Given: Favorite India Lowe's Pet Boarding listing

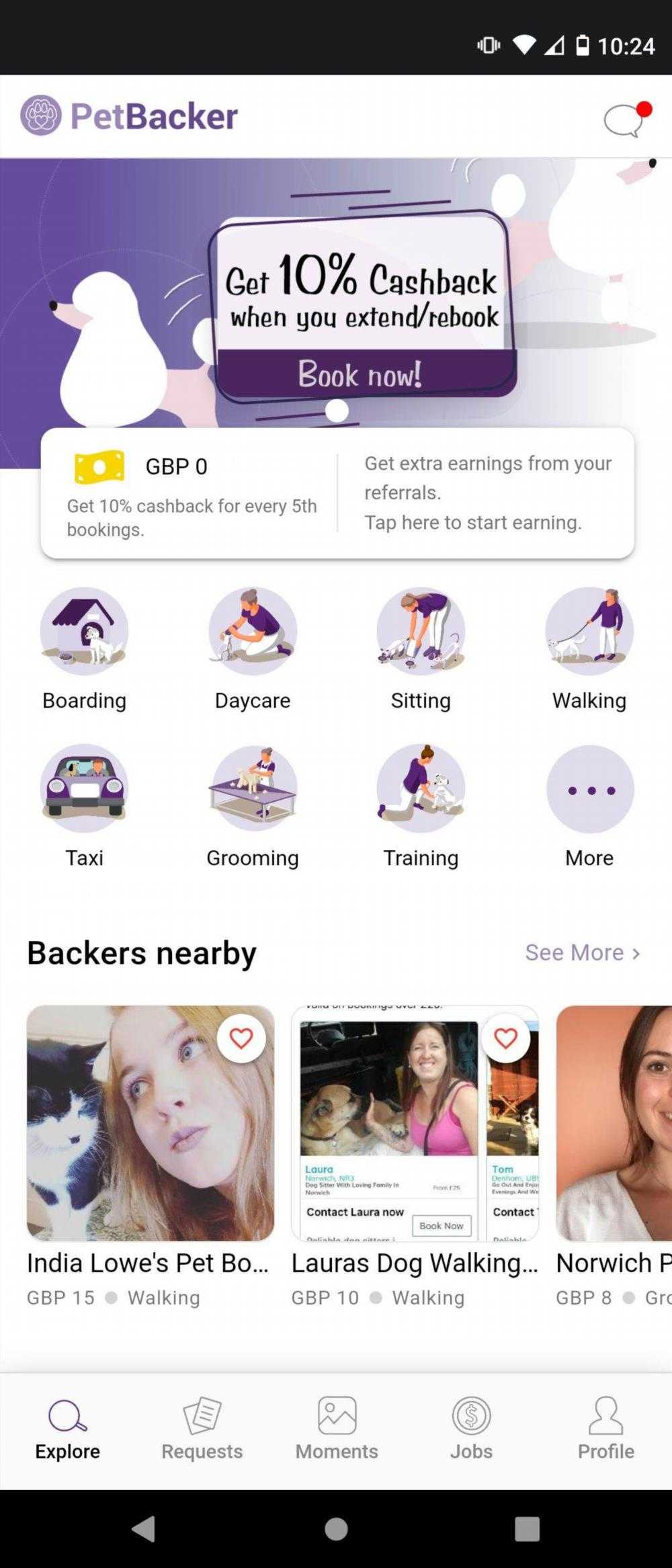Looking at the screenshot, I should [241, 1038].
